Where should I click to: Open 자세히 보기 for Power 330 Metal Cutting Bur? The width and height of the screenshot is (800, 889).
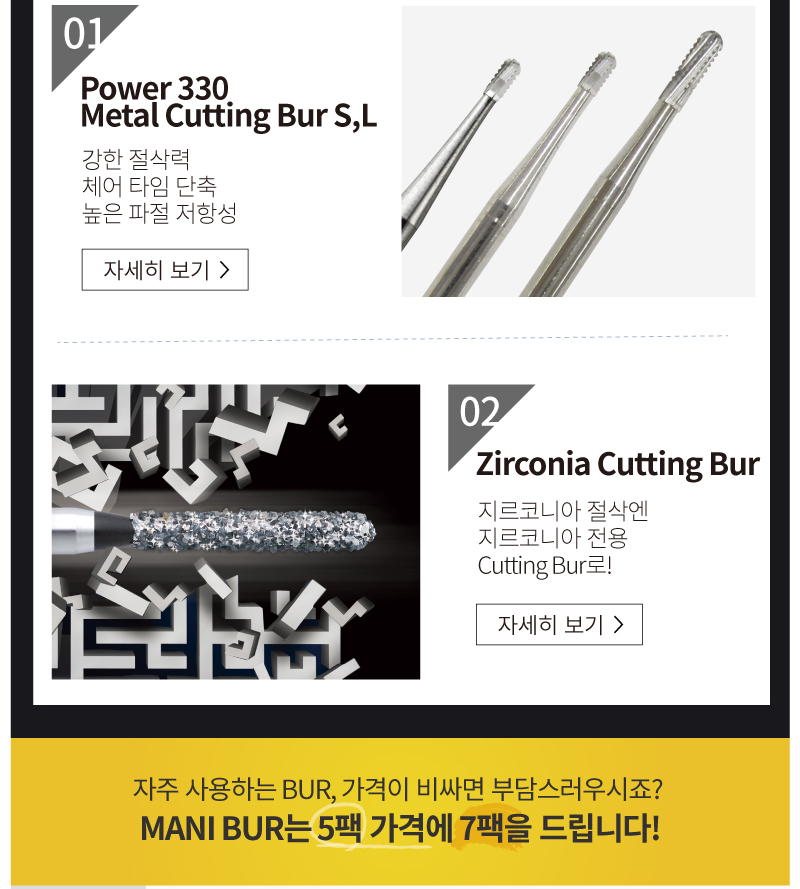165,270
